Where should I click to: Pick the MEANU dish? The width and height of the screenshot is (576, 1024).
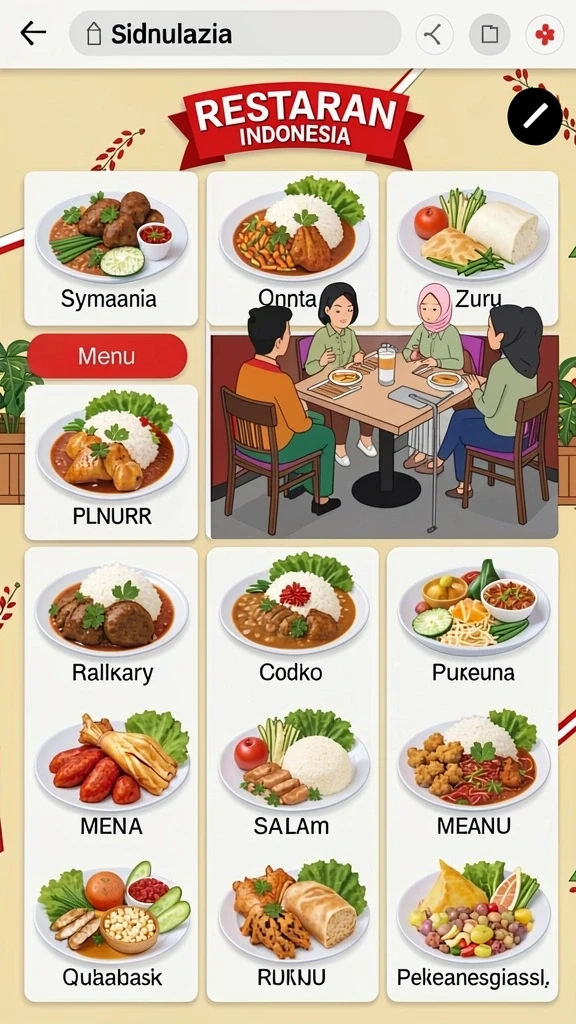coord(473,775)
